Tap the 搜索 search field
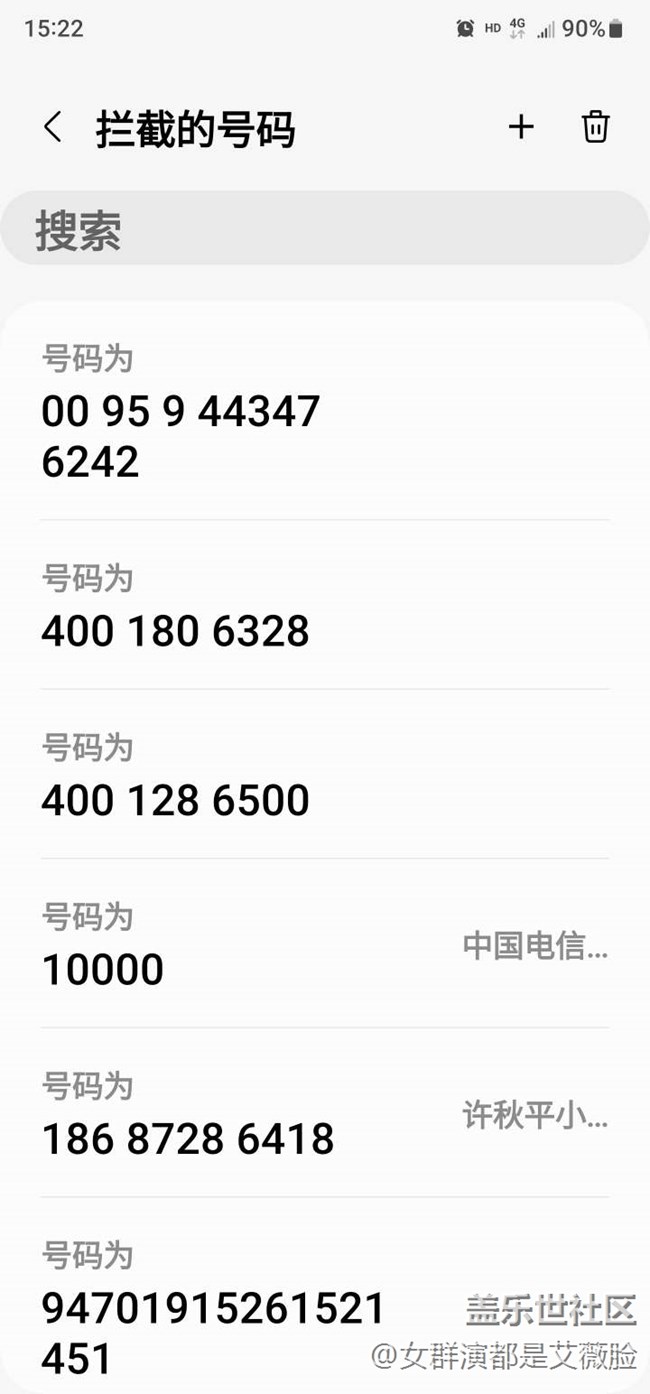This screenshot has height=1394, width=650. tap(325, 229)
